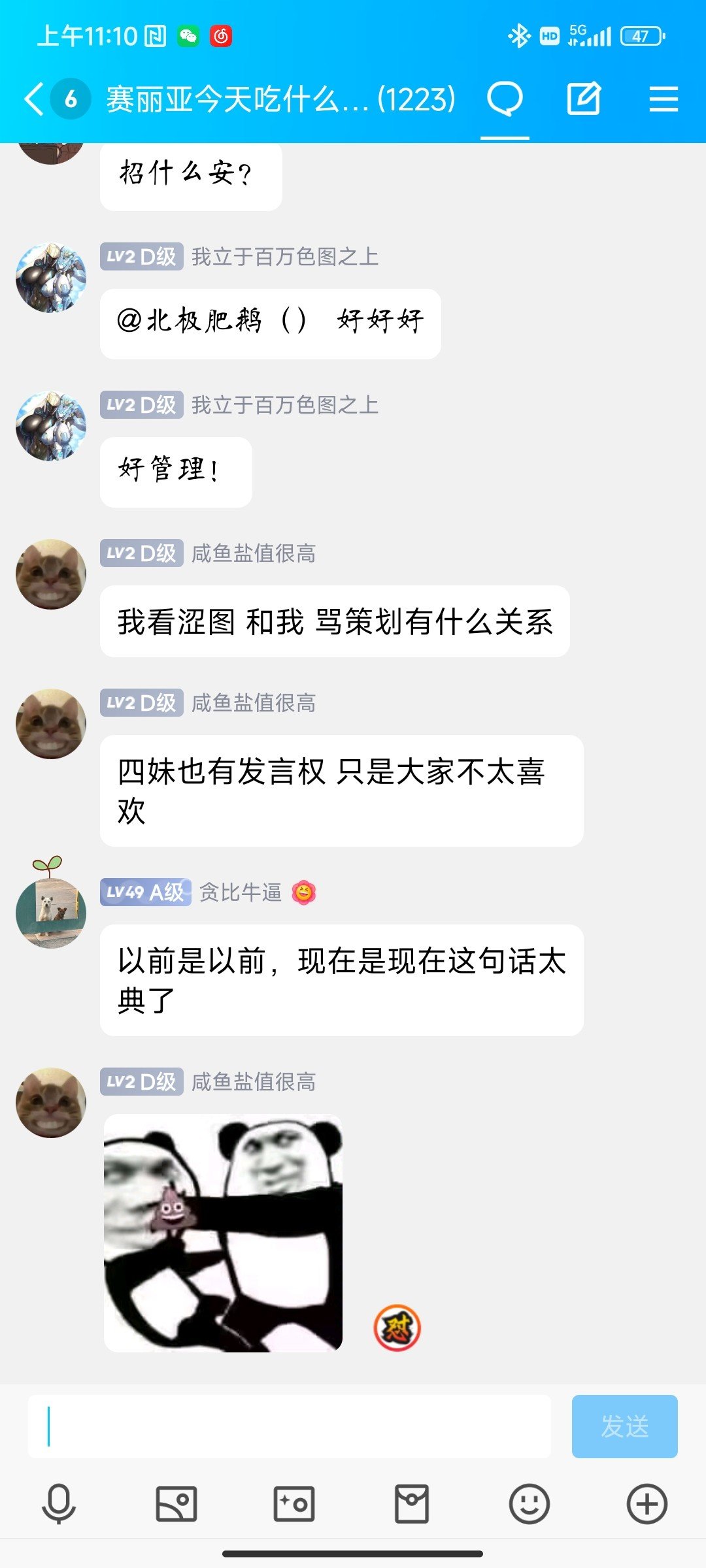The height and width of the screenshot is (1568, 706).
Task: Open 咸鱼盐值很高 avatar beside 我看涩图 message
Action: point(51,574)
